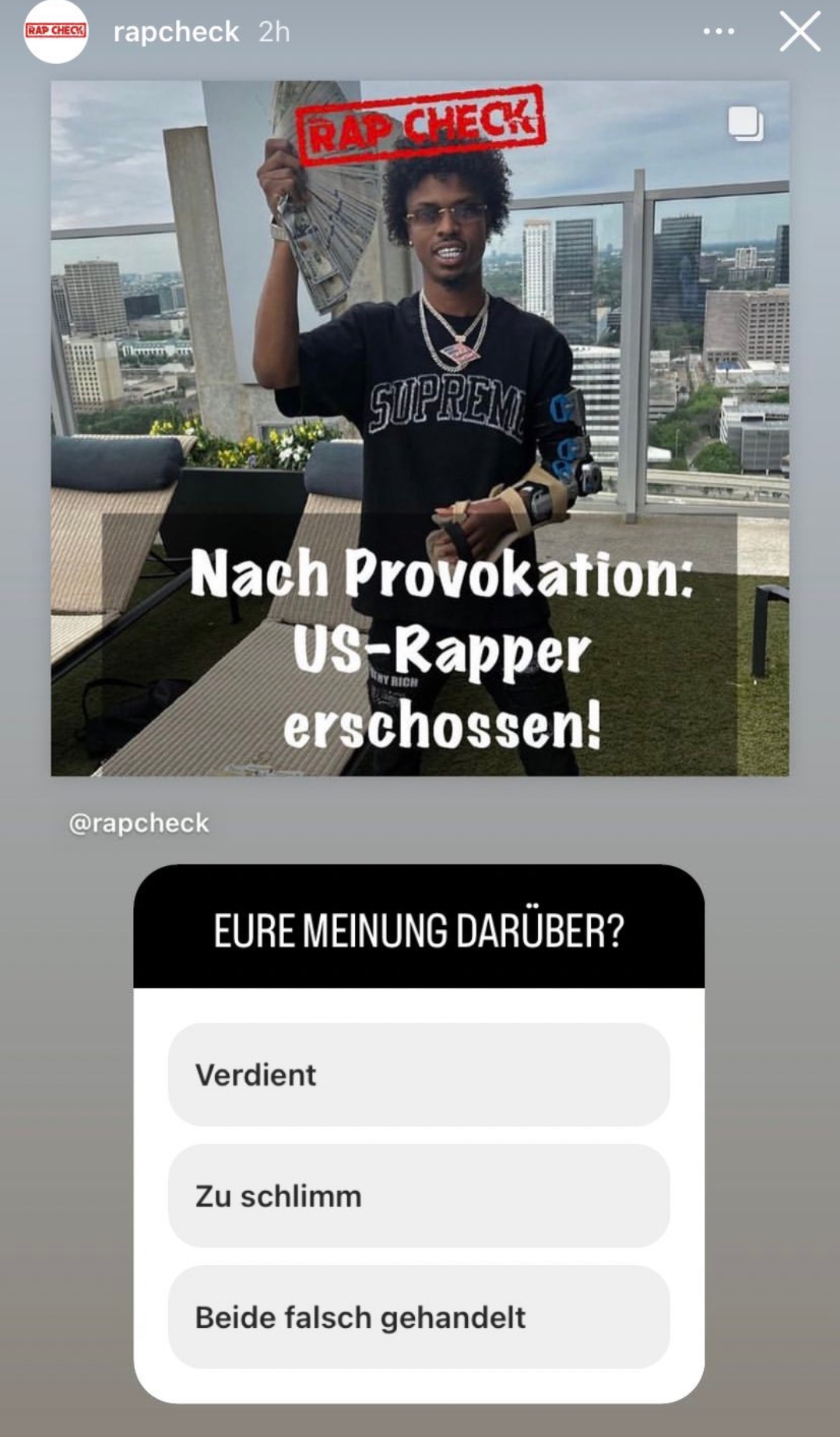
Task: Open the rapcheck username at top
Action: point(176,32)
